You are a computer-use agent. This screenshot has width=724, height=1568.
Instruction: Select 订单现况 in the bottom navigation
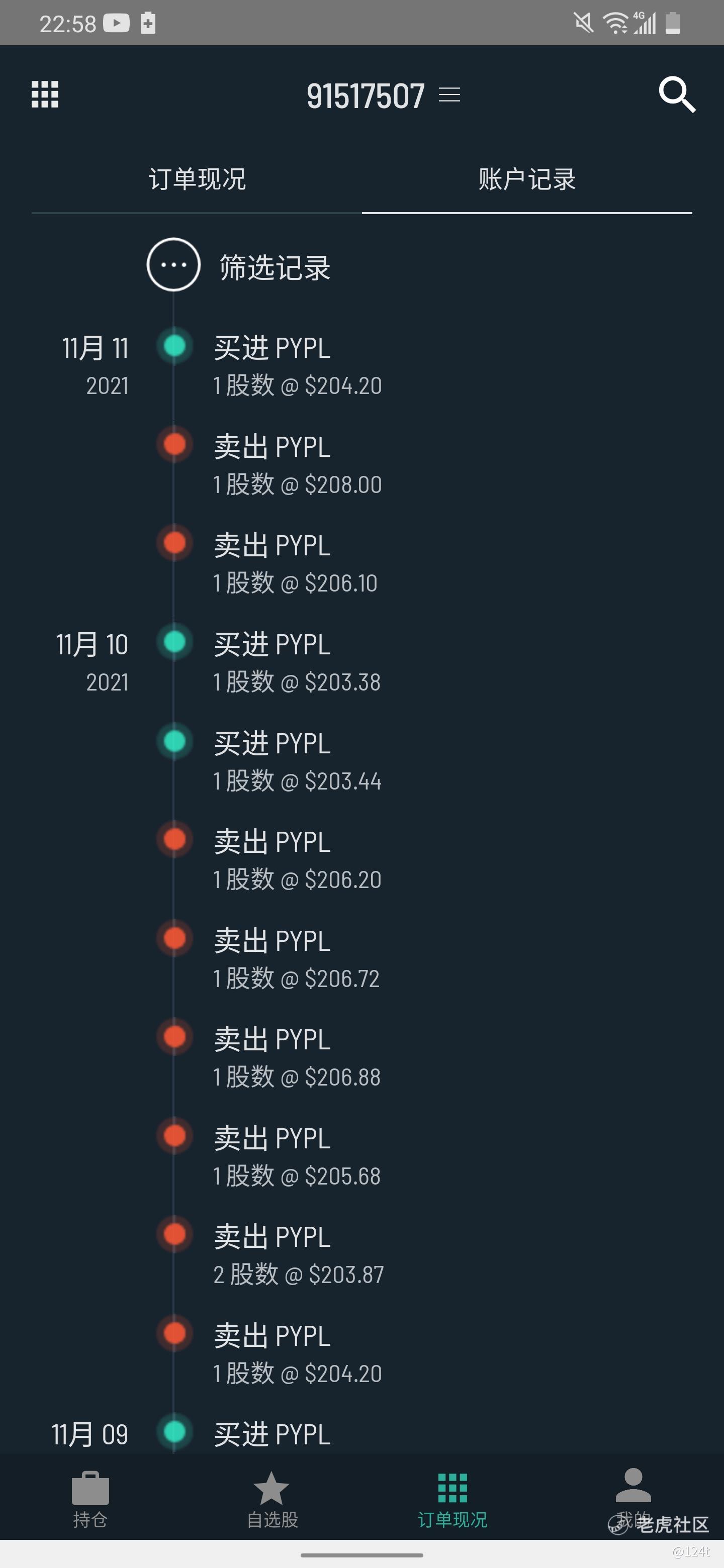[x=452, y=1499]
